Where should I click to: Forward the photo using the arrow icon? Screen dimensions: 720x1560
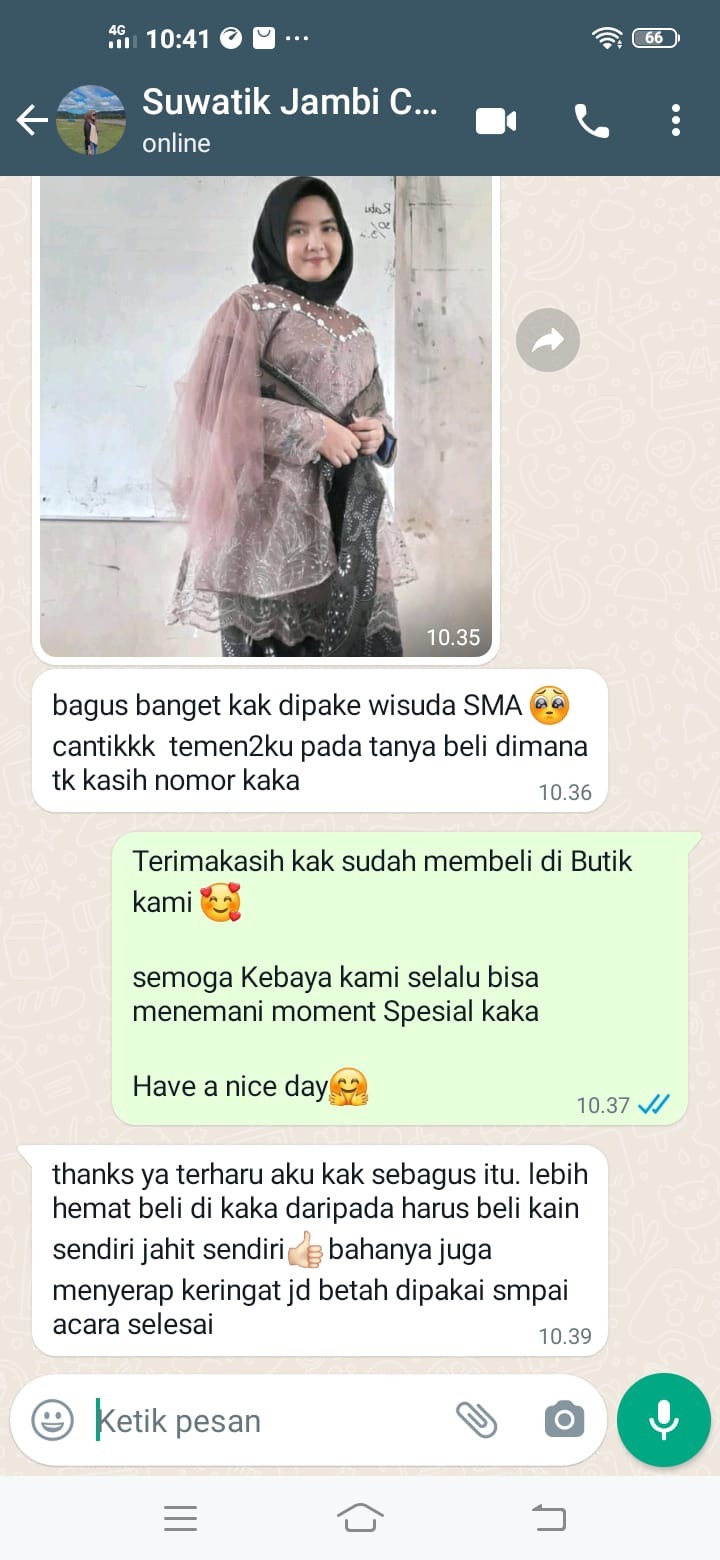pyautogui.click(x=548, y=341)
